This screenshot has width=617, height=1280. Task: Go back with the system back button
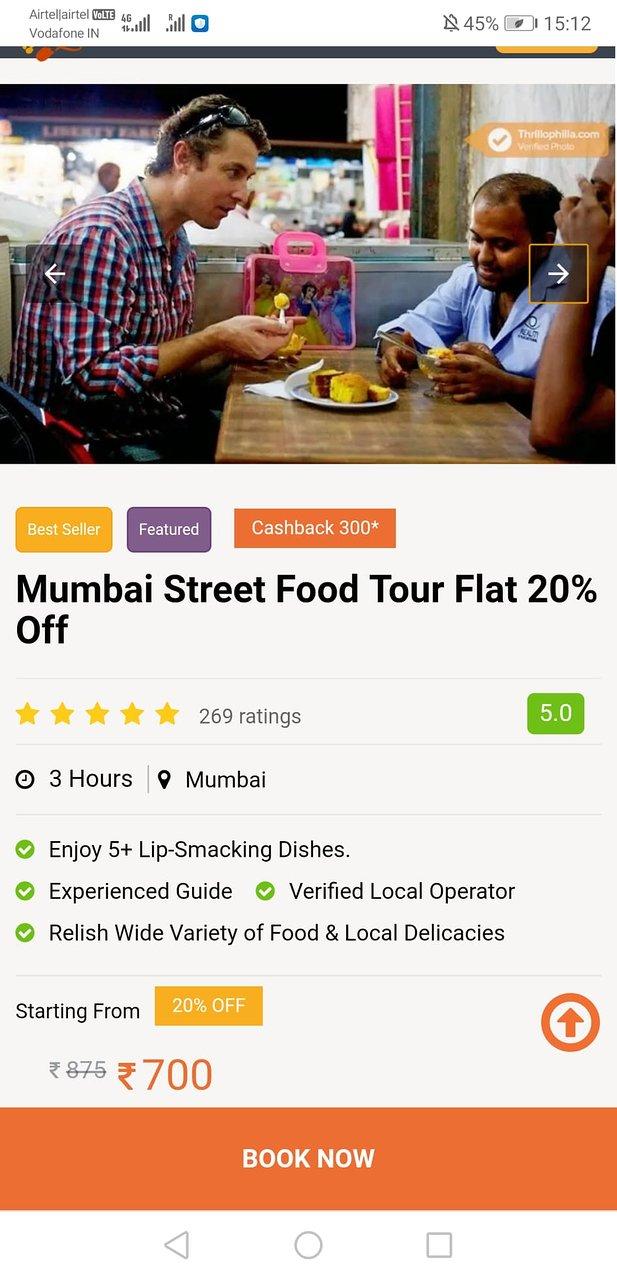click(176, 1245)
